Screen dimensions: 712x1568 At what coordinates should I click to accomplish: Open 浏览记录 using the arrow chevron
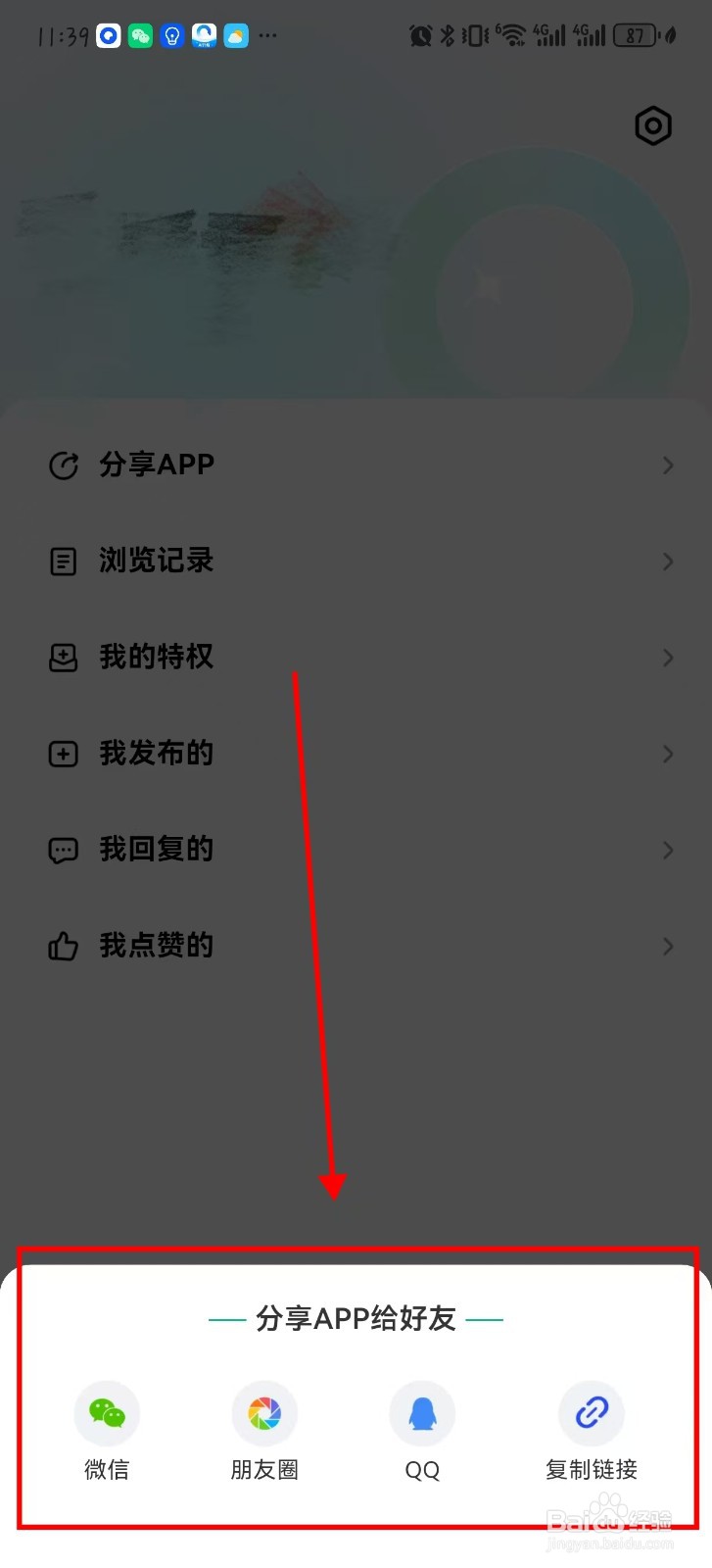[x=669, y=561]
